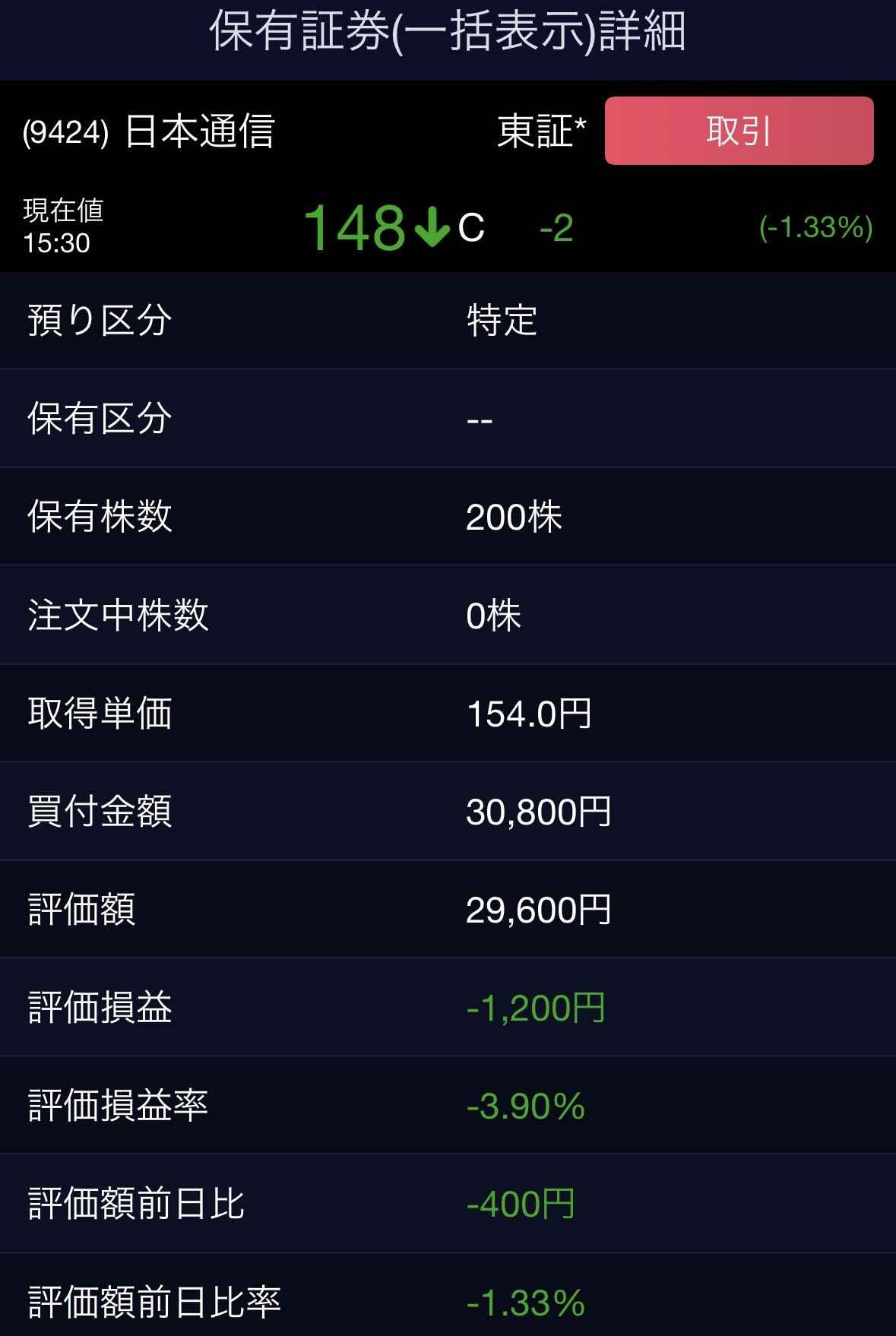896x1336 pixels.
Task: Tap the red 取引 trade button
Action: (x=739, y=131)
